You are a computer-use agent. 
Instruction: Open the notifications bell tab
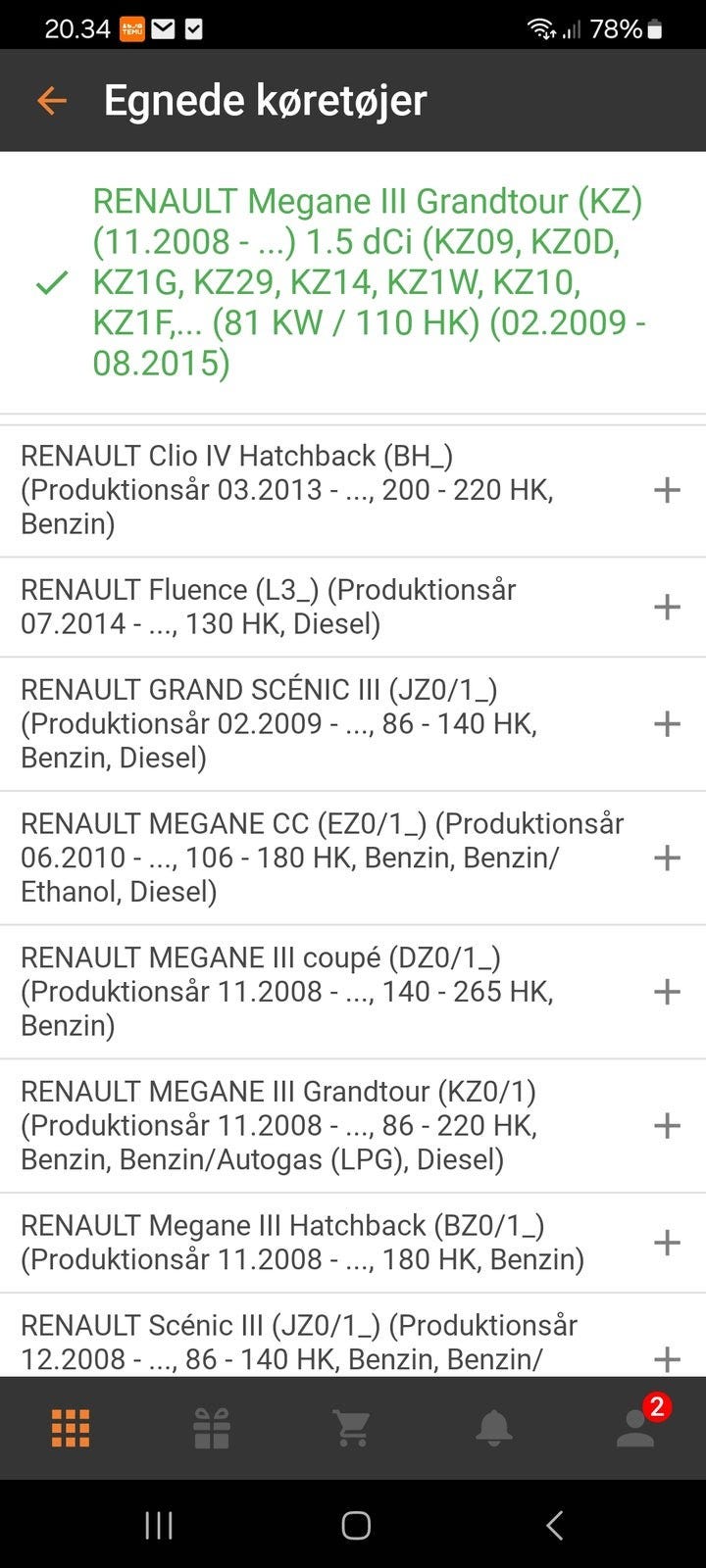494,1429
